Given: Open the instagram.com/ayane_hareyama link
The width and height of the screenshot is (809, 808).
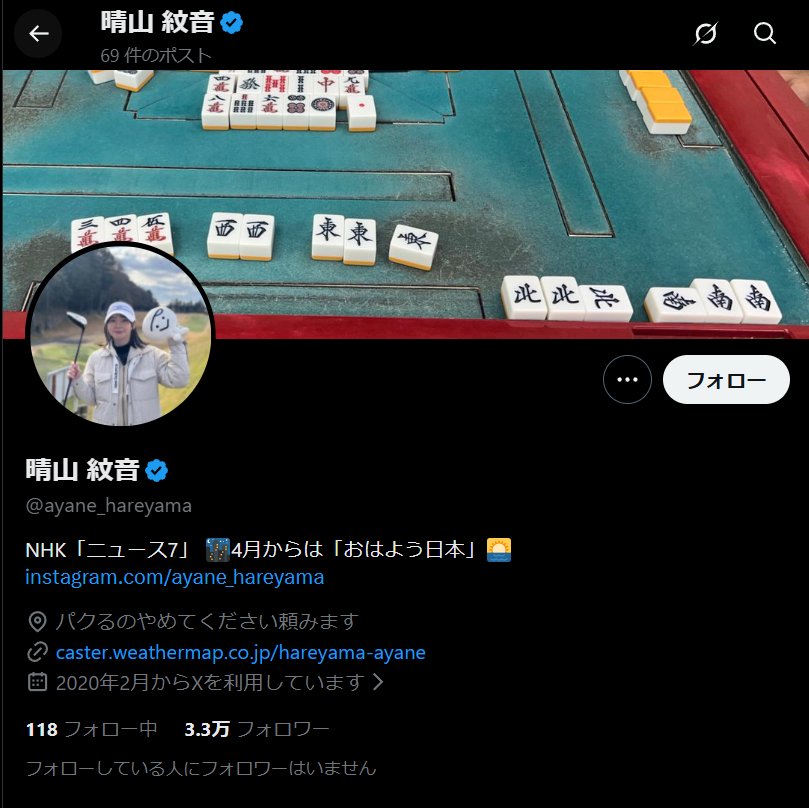Looking at the screenshot, I should (174, 577).
